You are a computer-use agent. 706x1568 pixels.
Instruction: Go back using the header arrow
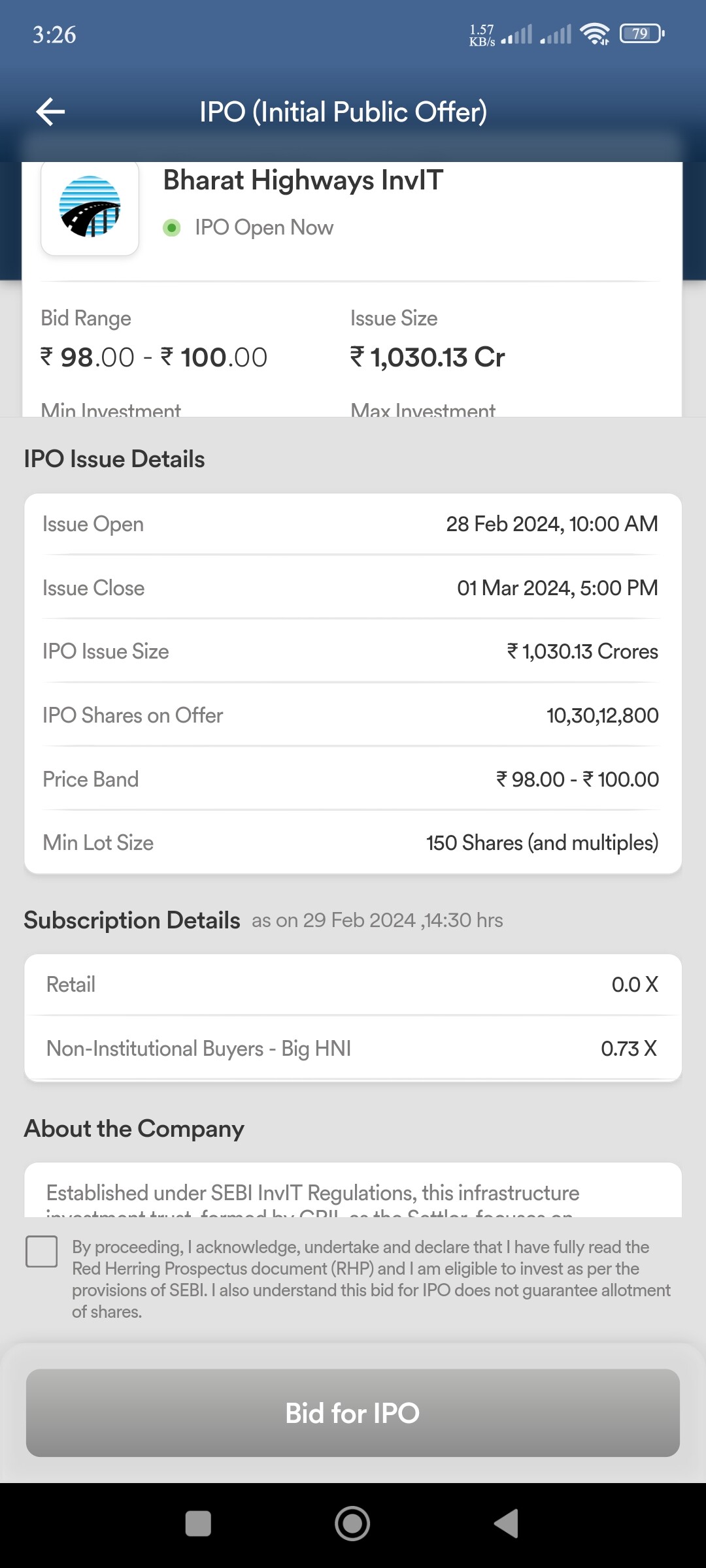[50, 112]
